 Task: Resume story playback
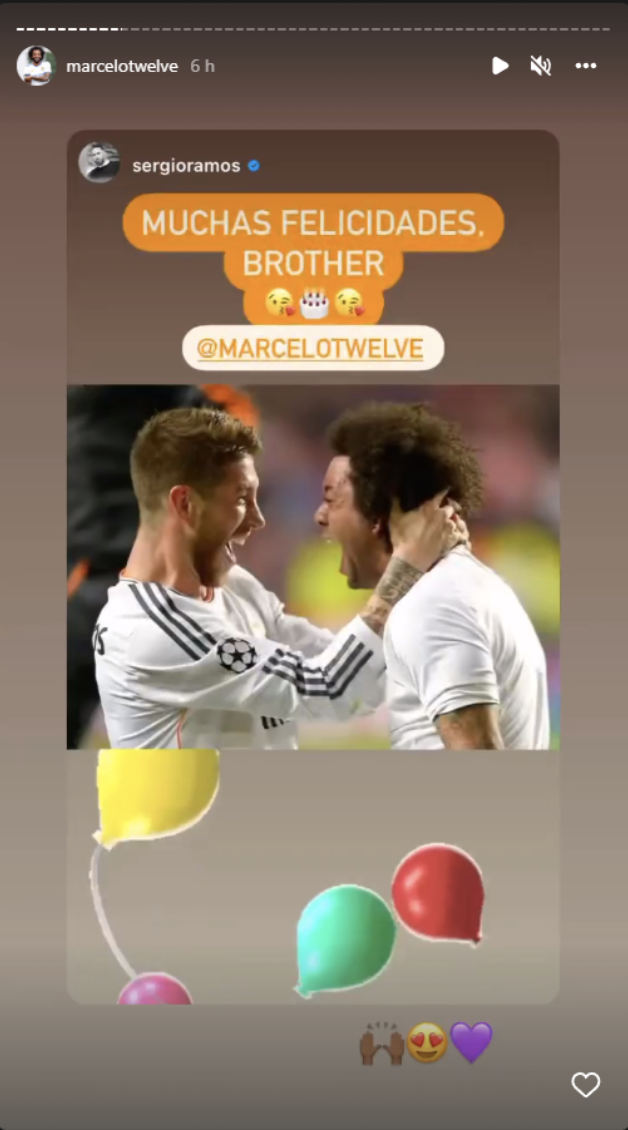(500, 66)
